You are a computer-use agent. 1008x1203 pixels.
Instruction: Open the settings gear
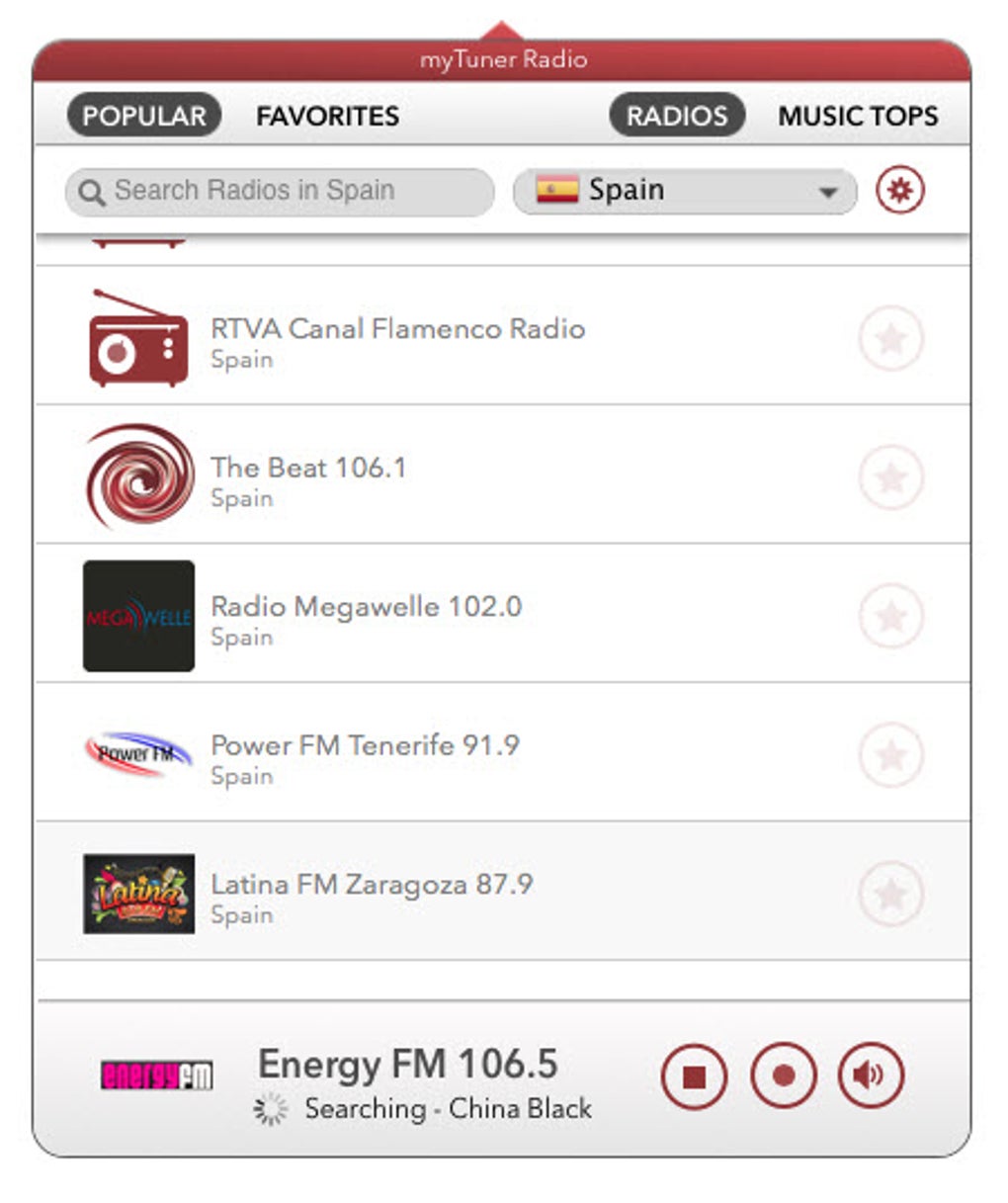(x=899, y=190)
